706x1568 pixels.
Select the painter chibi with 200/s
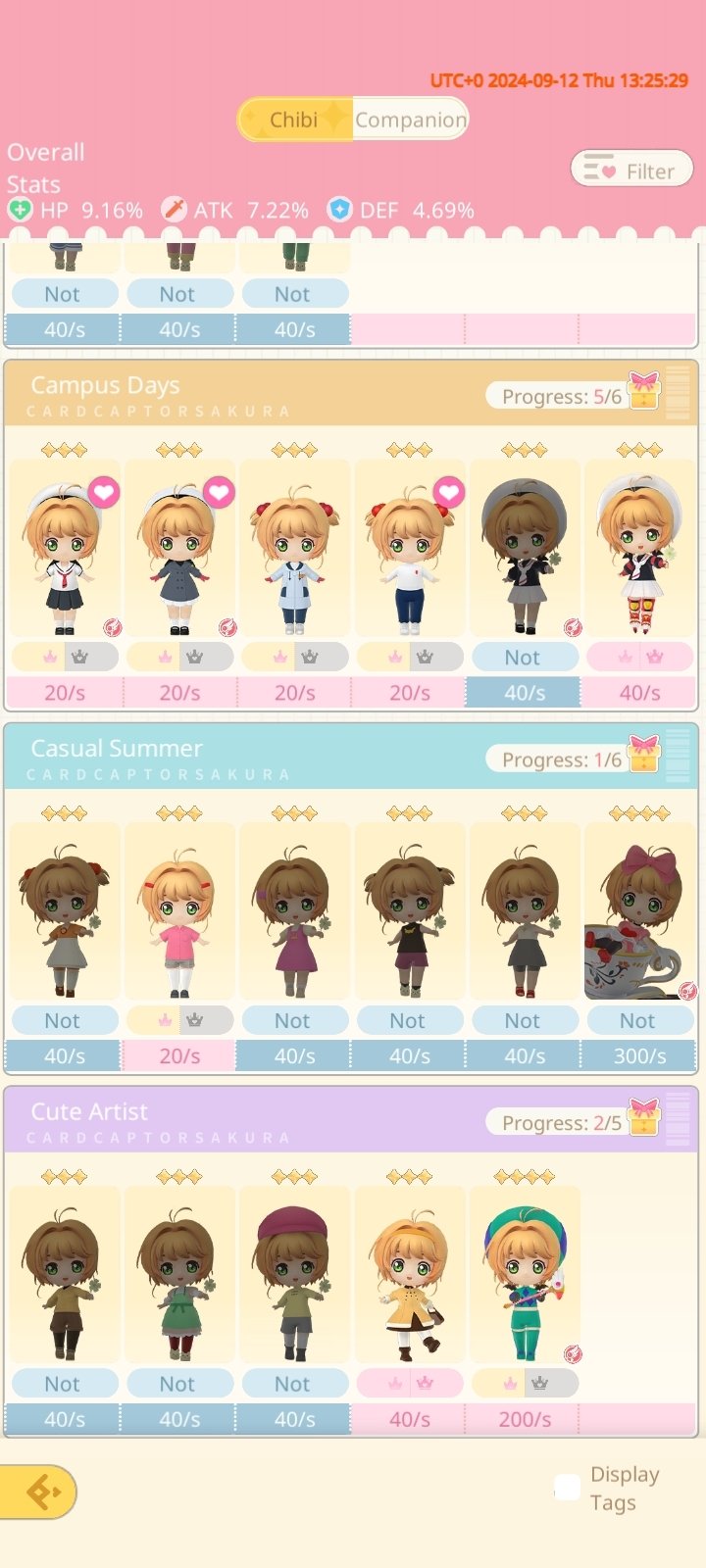[x=525, y=1274]
